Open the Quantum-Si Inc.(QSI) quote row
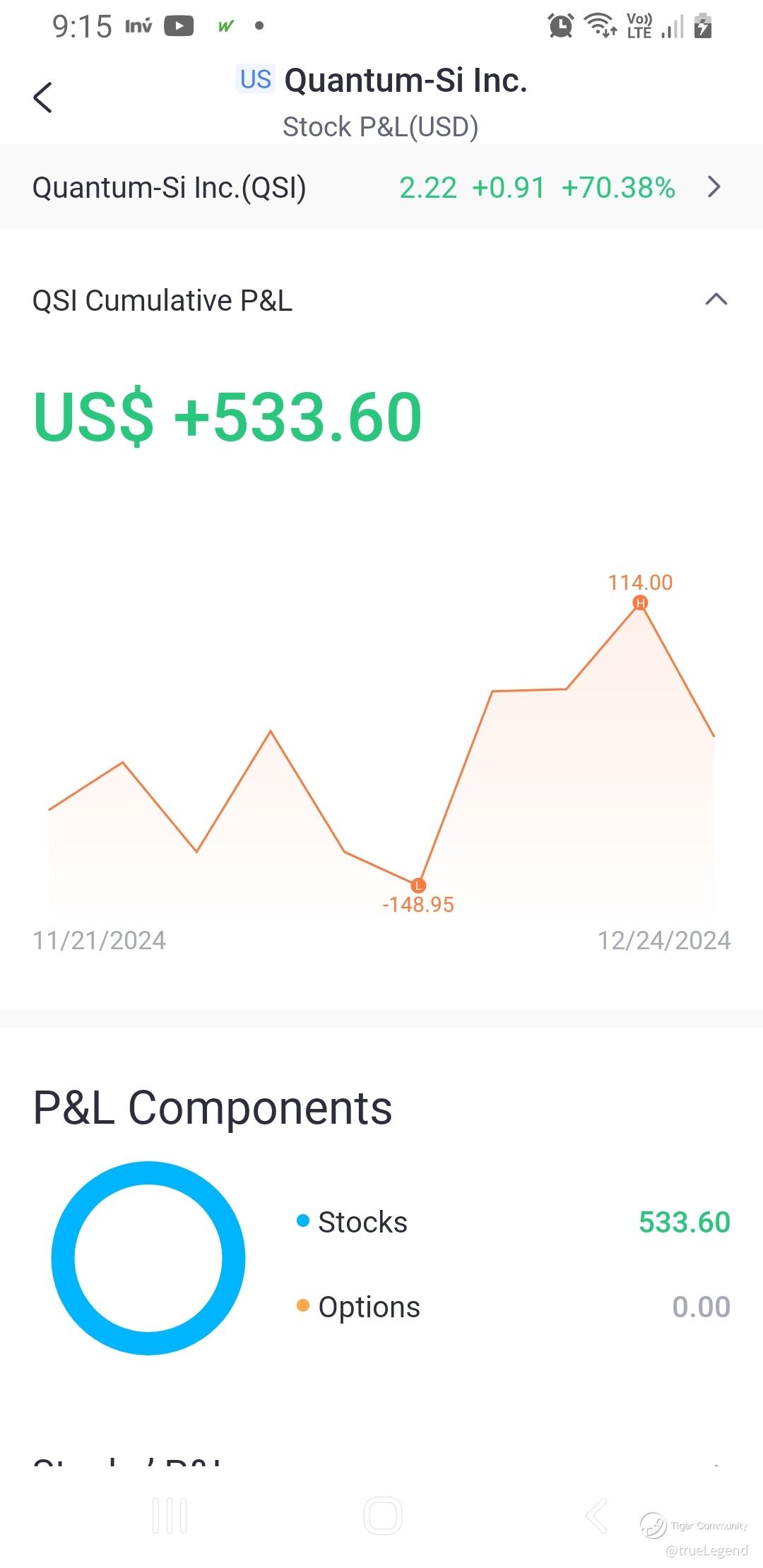 381,187
